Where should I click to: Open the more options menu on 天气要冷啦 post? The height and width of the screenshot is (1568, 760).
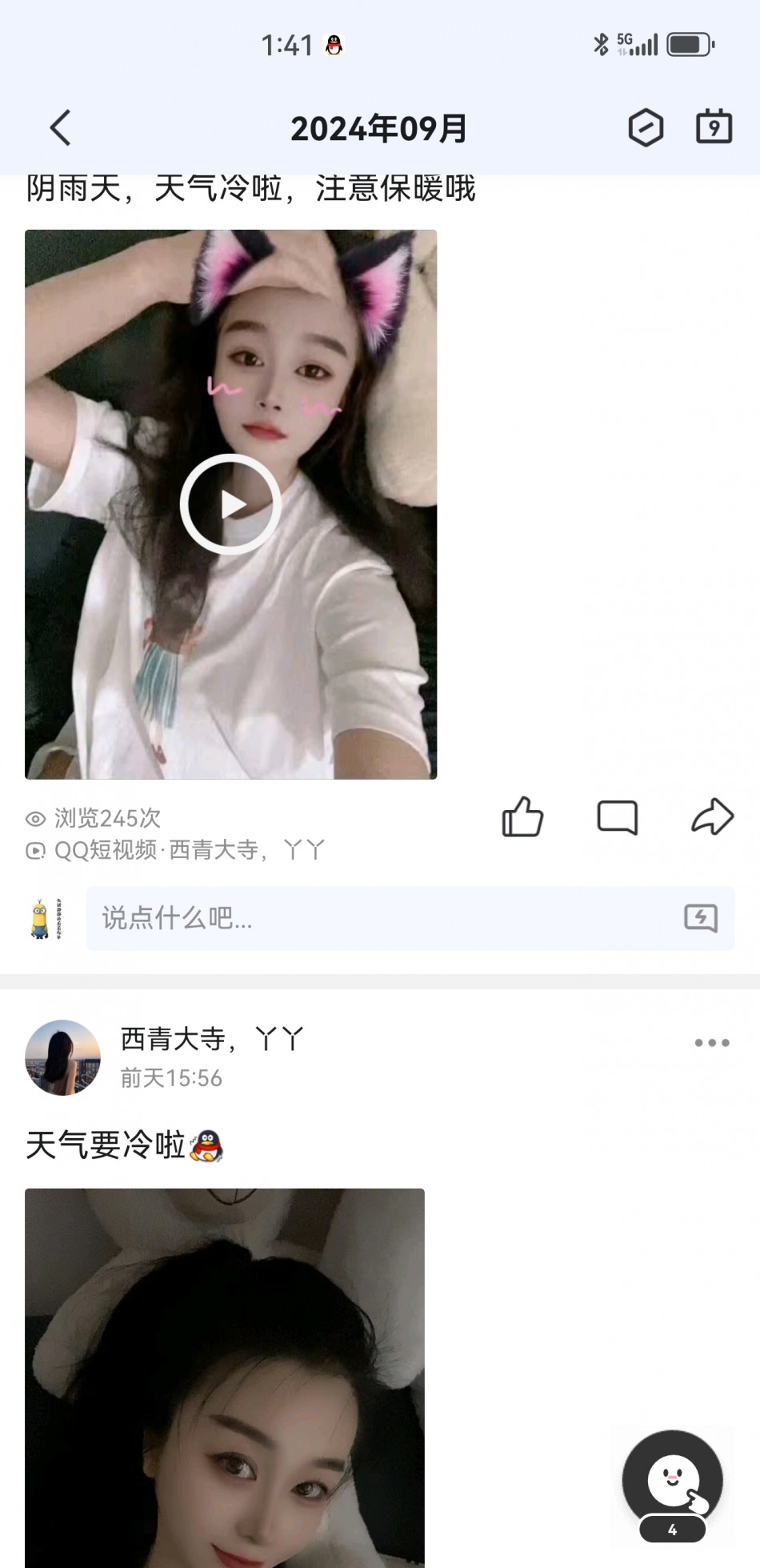712,1043
